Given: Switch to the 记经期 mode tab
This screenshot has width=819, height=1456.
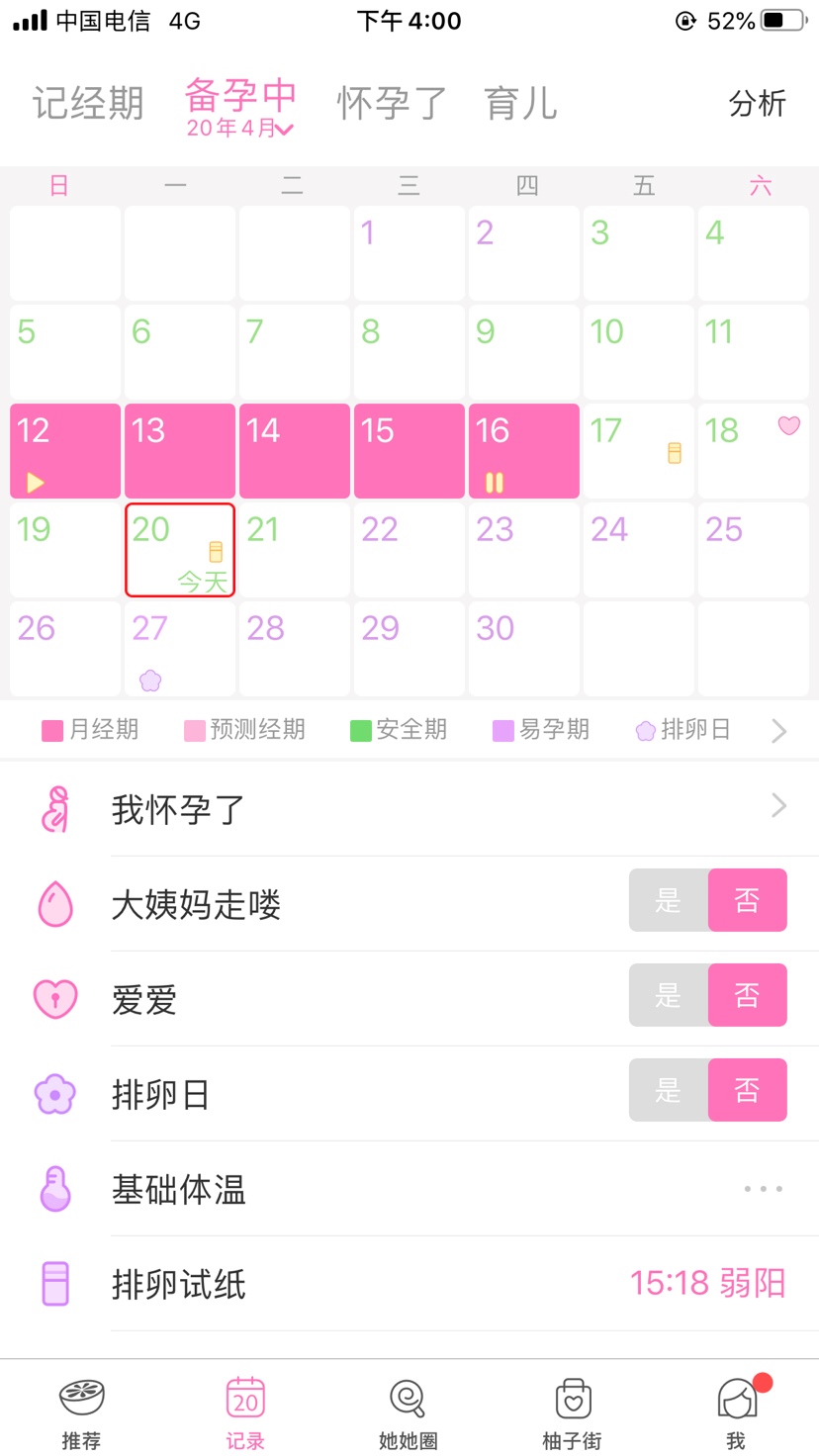Looking at the screenshot, I should pyautogui.click(x=88, y=103).
